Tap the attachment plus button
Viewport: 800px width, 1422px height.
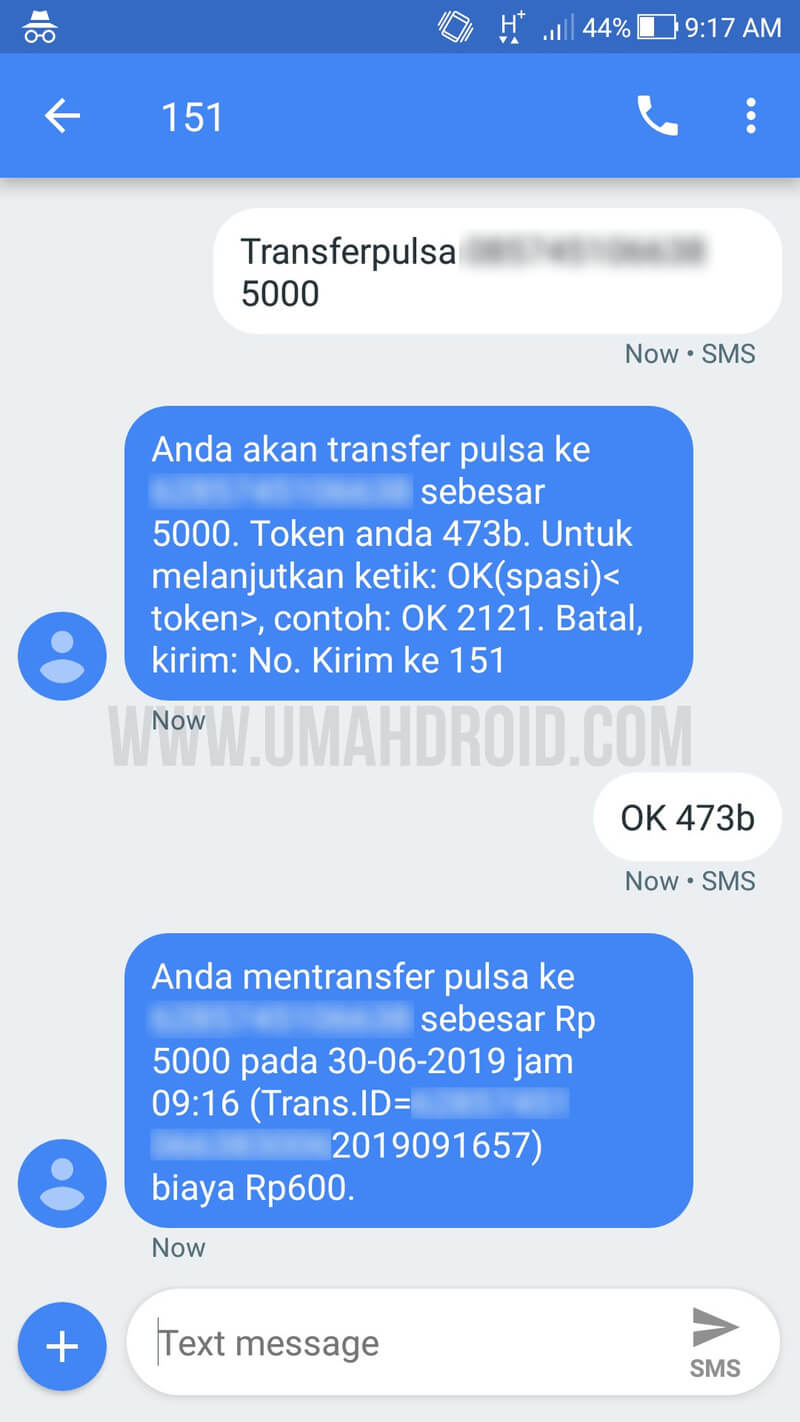[62, 1346]
